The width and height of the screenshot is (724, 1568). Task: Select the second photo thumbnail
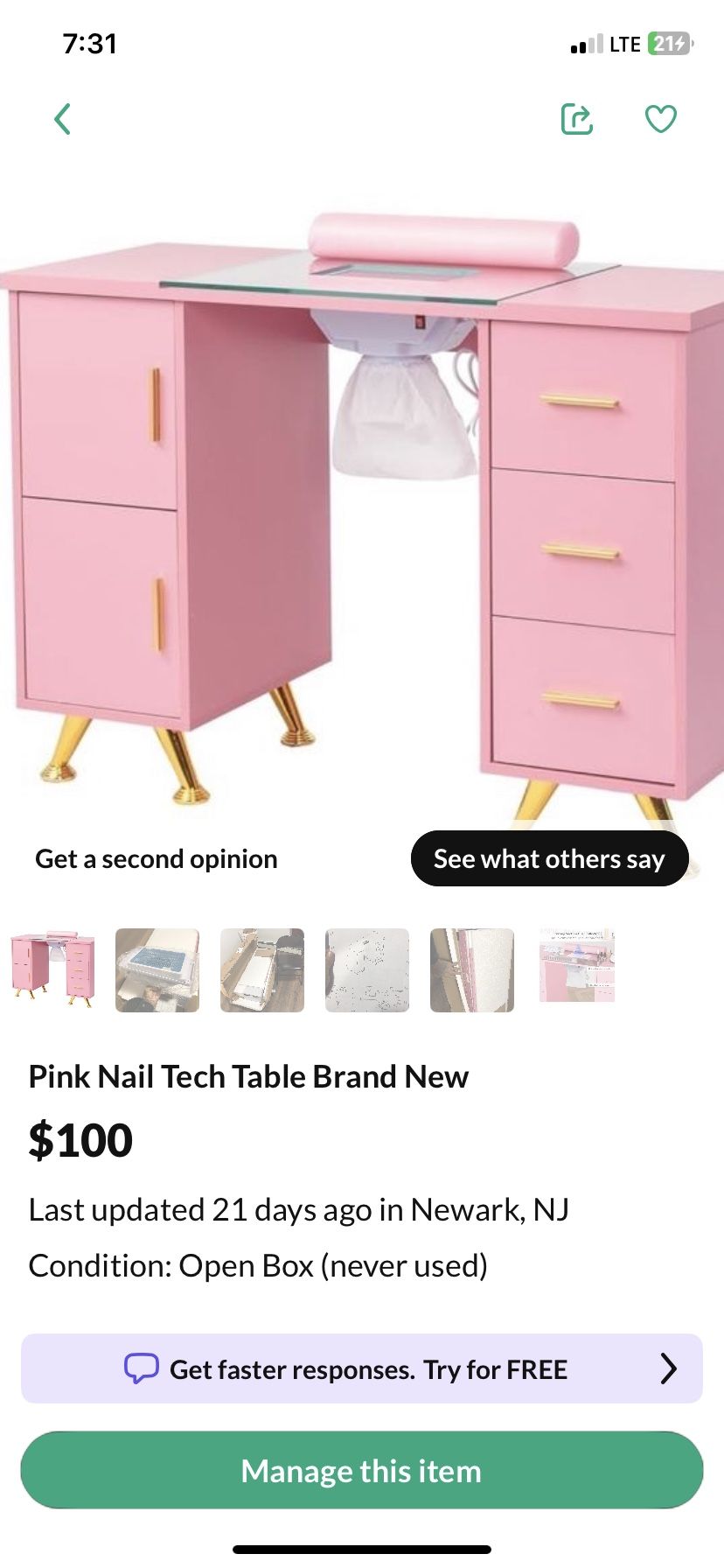point(157,969)
